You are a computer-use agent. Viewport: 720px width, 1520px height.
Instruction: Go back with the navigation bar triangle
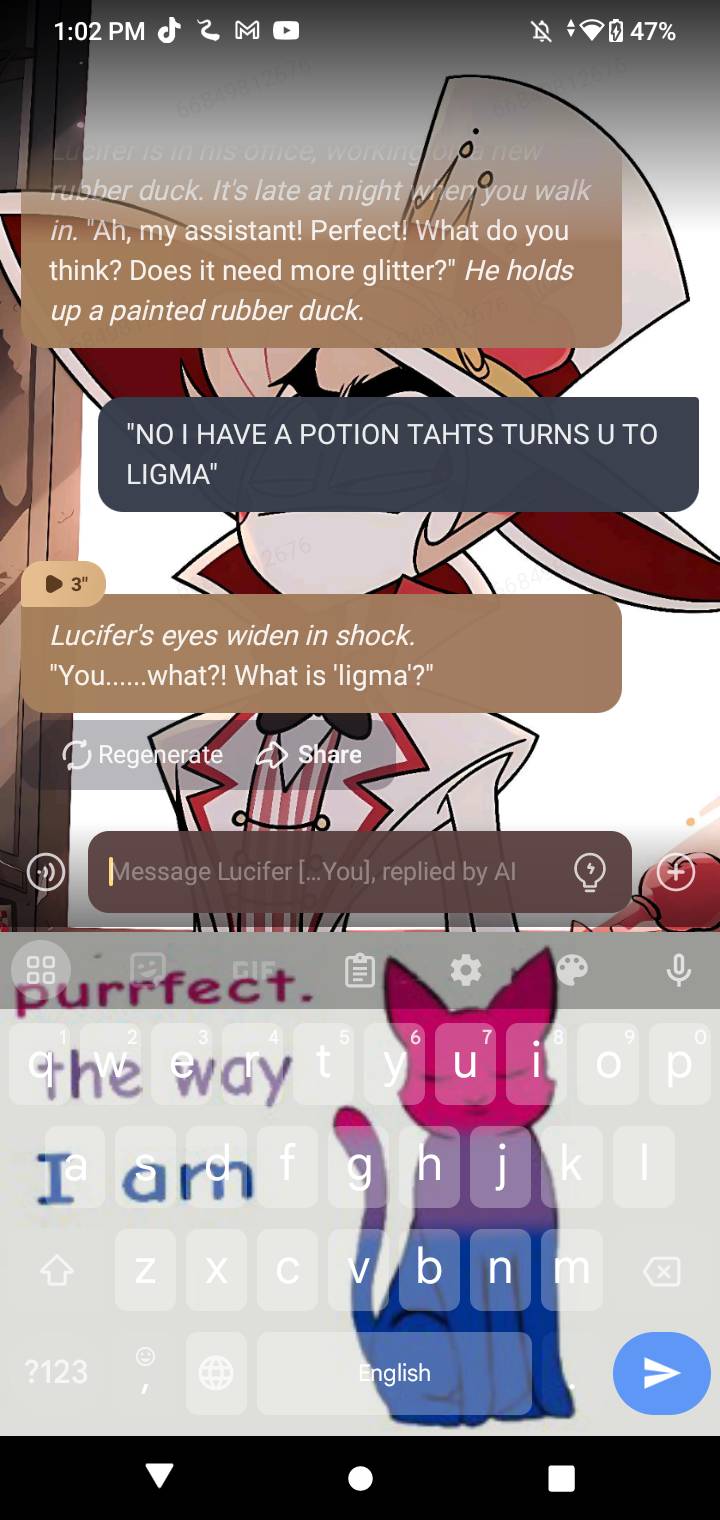tap(159, 1476)
